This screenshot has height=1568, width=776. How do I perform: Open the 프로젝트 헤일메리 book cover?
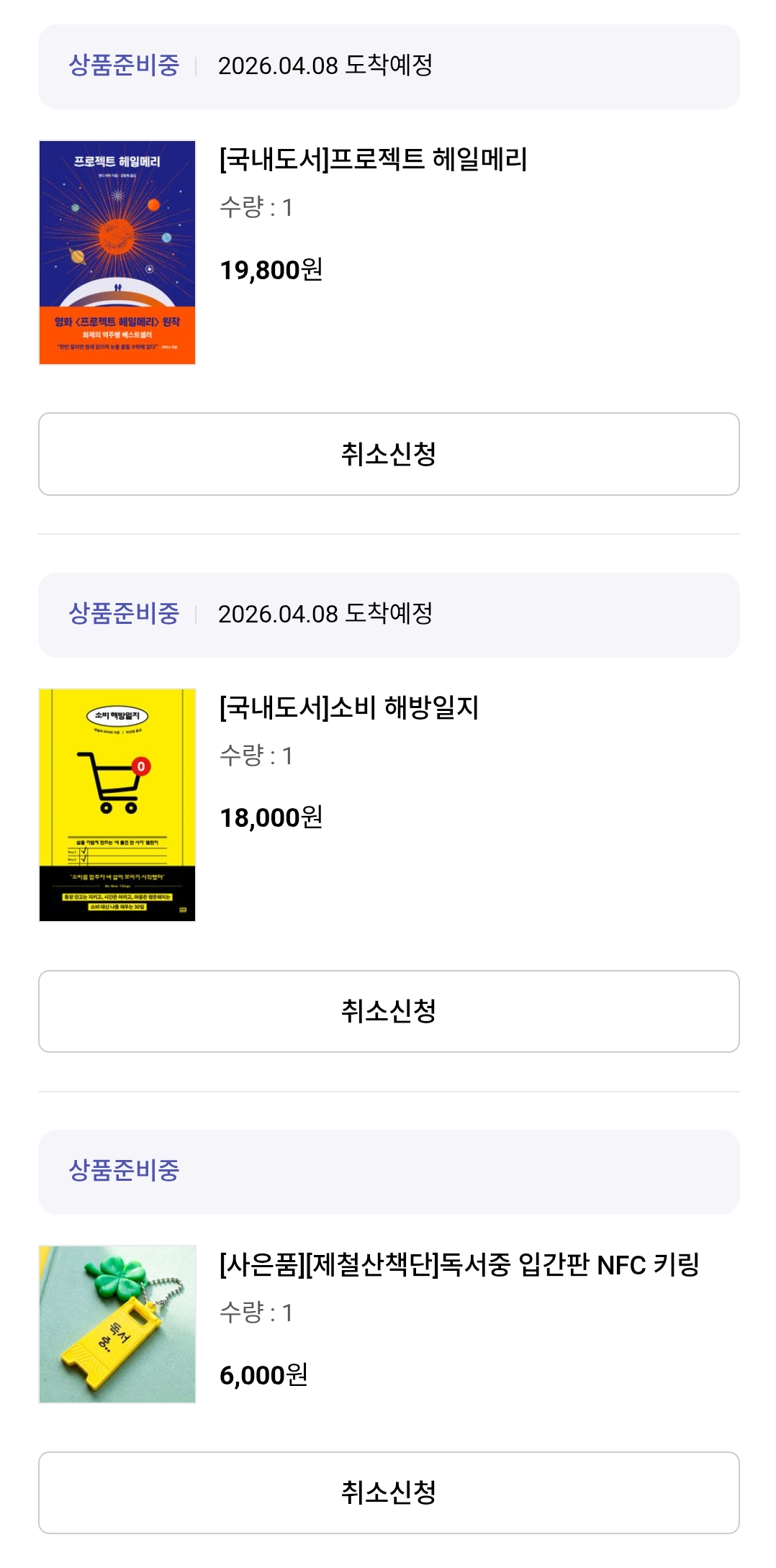(117, 253)
